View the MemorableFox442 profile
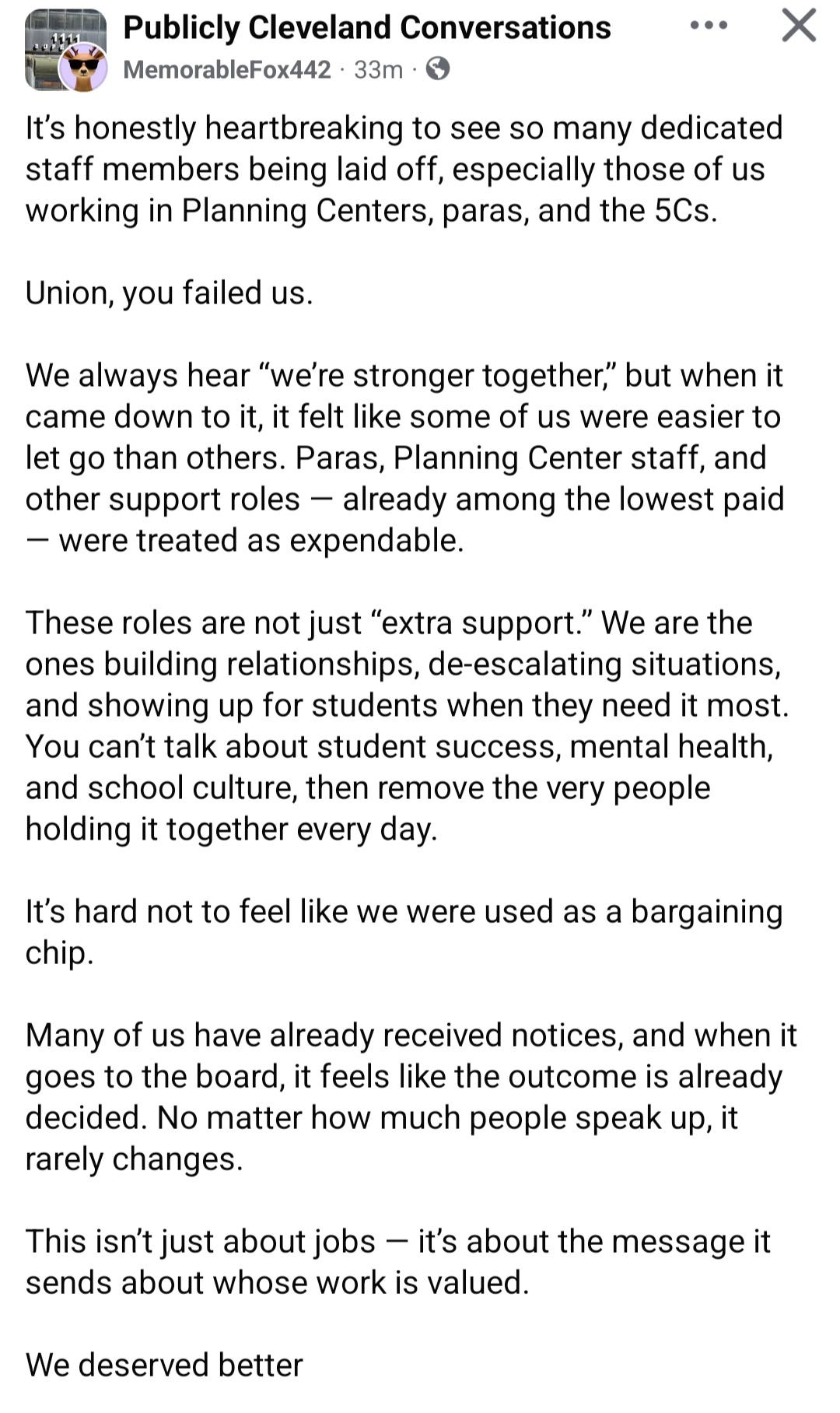The height and width of the screenshot is (1413, 840). 227,69
